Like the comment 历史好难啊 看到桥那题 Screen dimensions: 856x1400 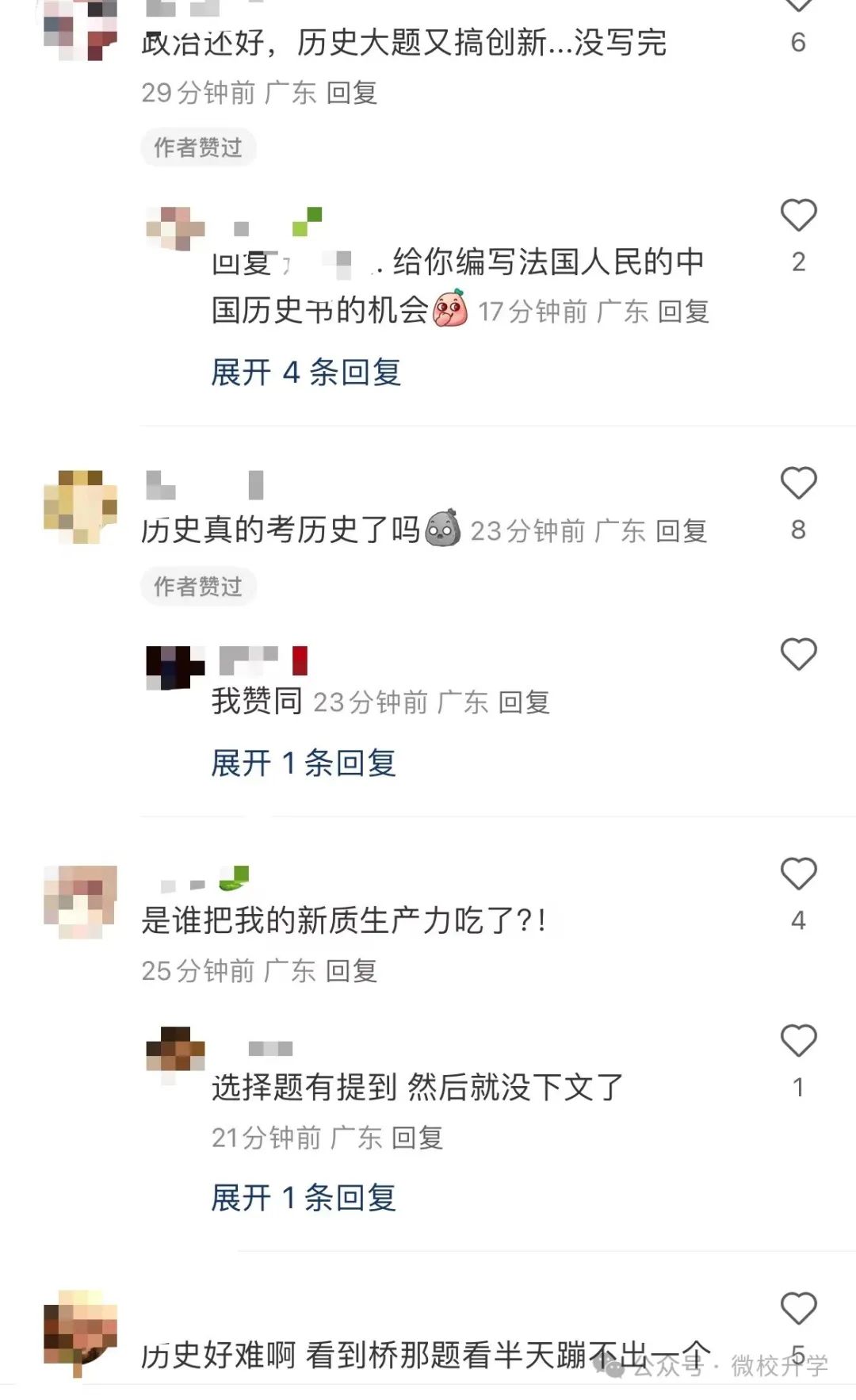[x=798, y=1309]
